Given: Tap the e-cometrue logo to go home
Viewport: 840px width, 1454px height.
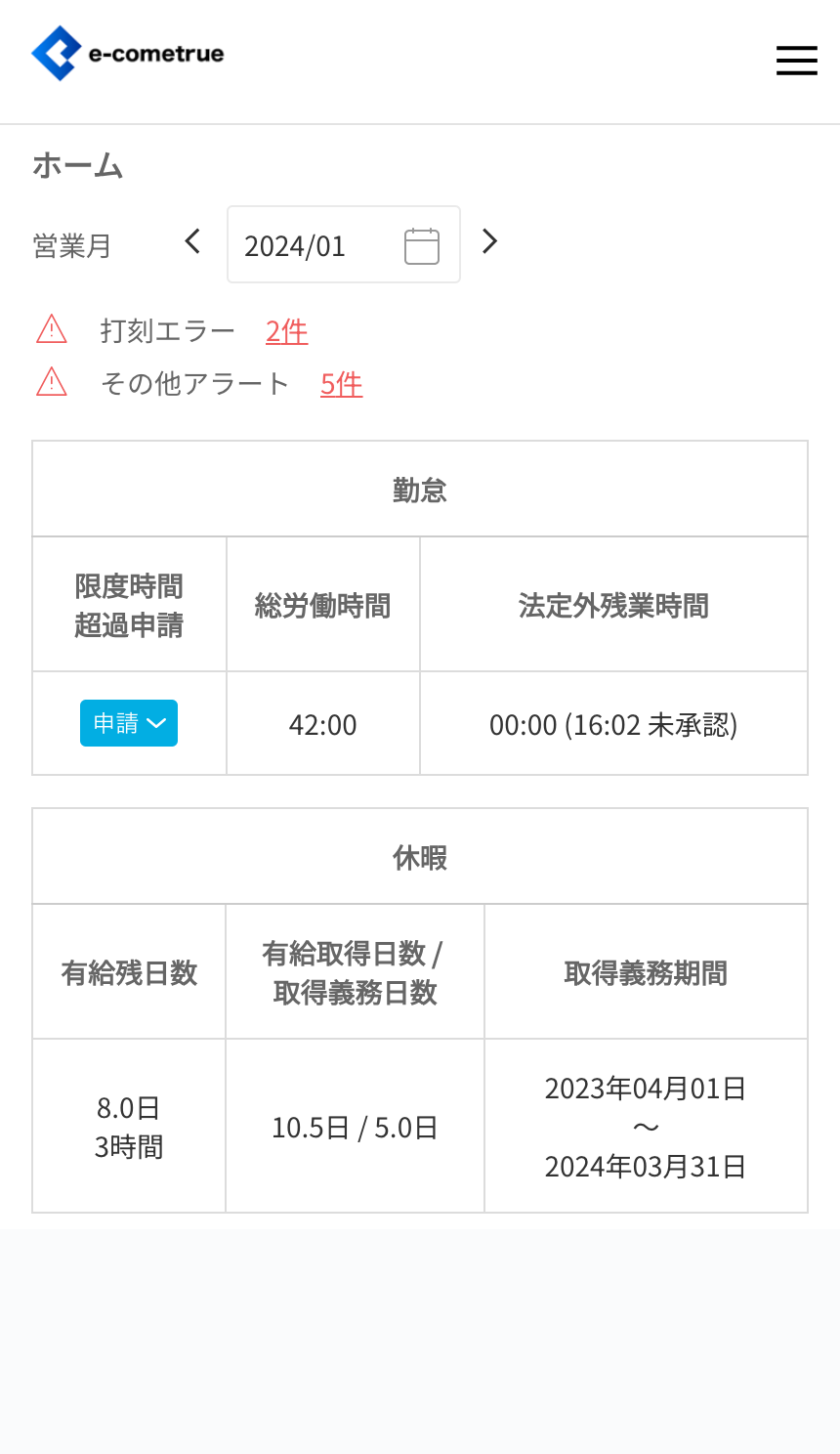Looking at the screenshot, I should [128, 54].
